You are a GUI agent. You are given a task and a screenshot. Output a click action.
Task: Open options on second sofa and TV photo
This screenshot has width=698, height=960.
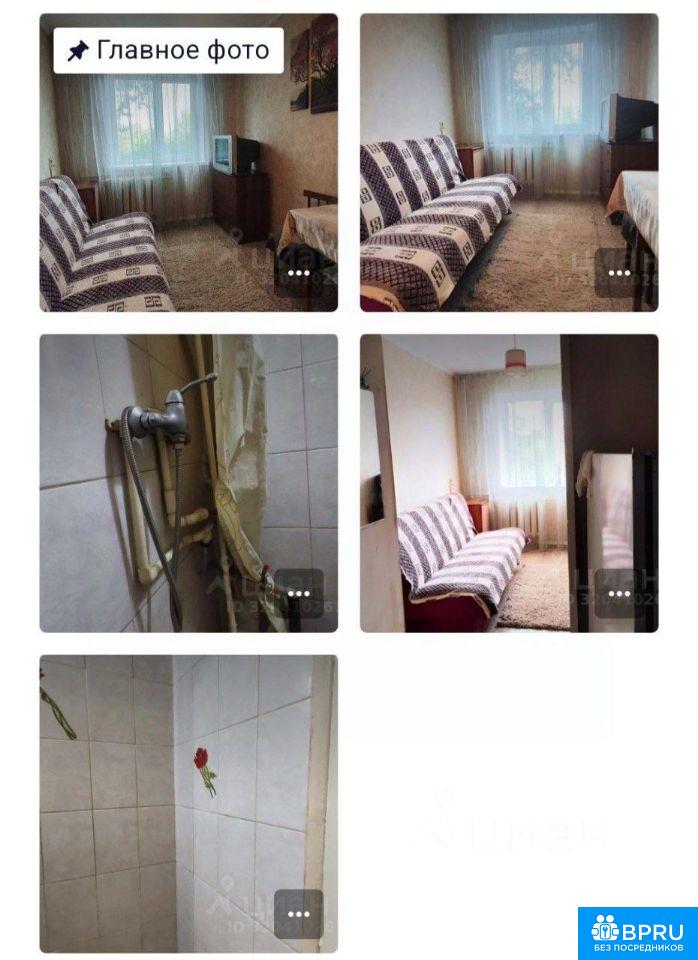pyautogui.click(x=619, y=273)
